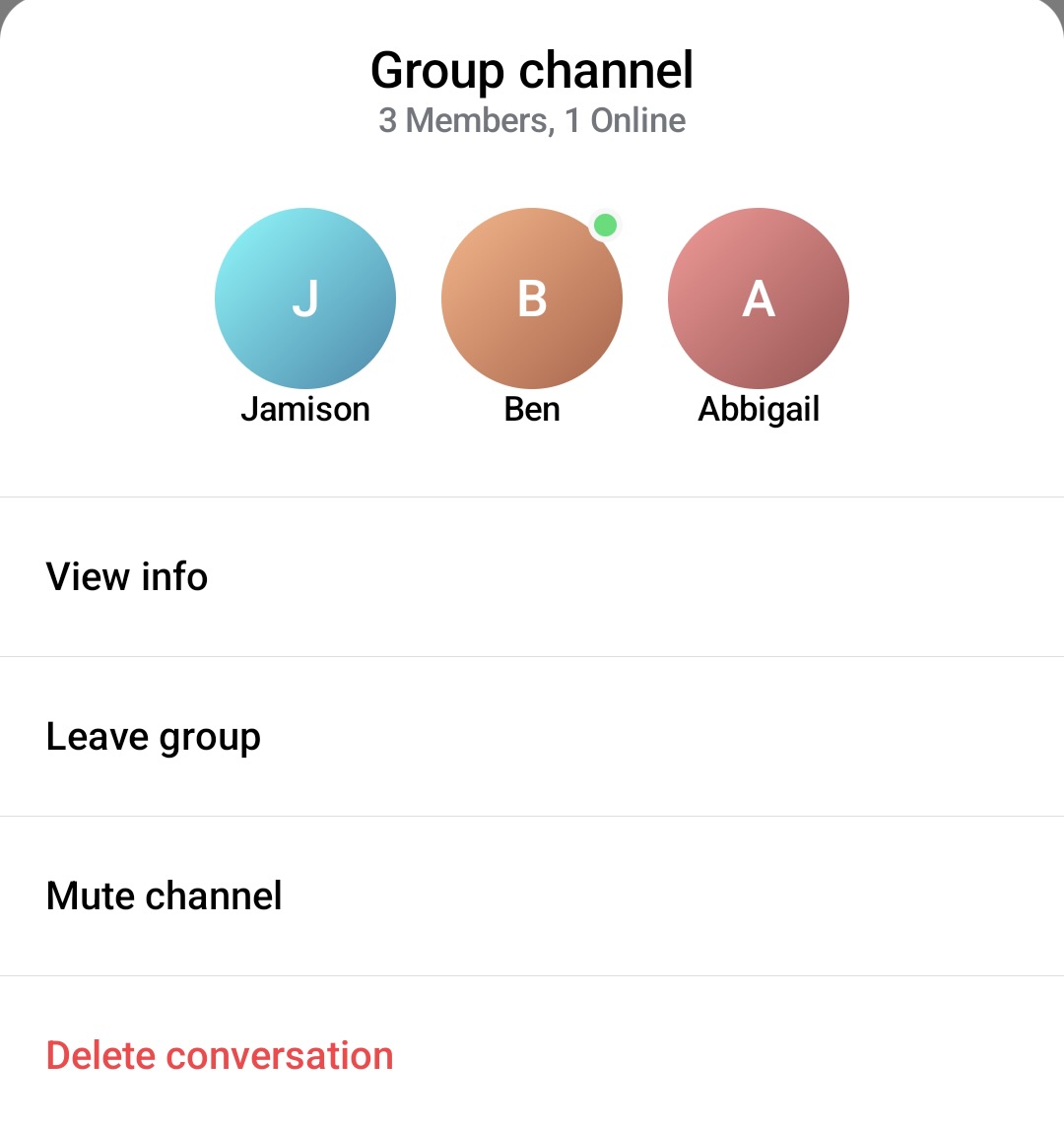Click the green online indicator on Ben's avatar
The height and width of the screenshot is (1127, 1064).
607,225
